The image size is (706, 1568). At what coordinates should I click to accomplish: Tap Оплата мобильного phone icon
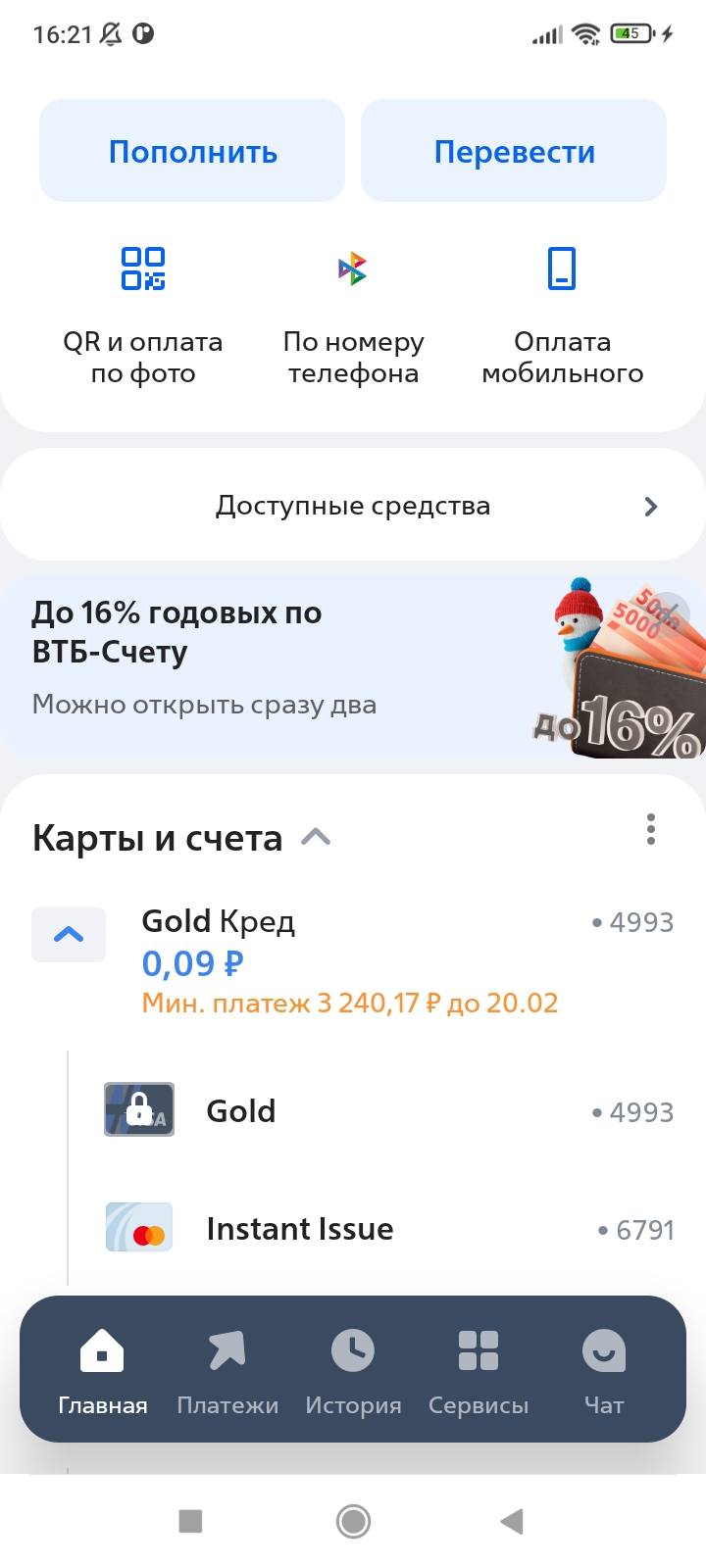563,269
